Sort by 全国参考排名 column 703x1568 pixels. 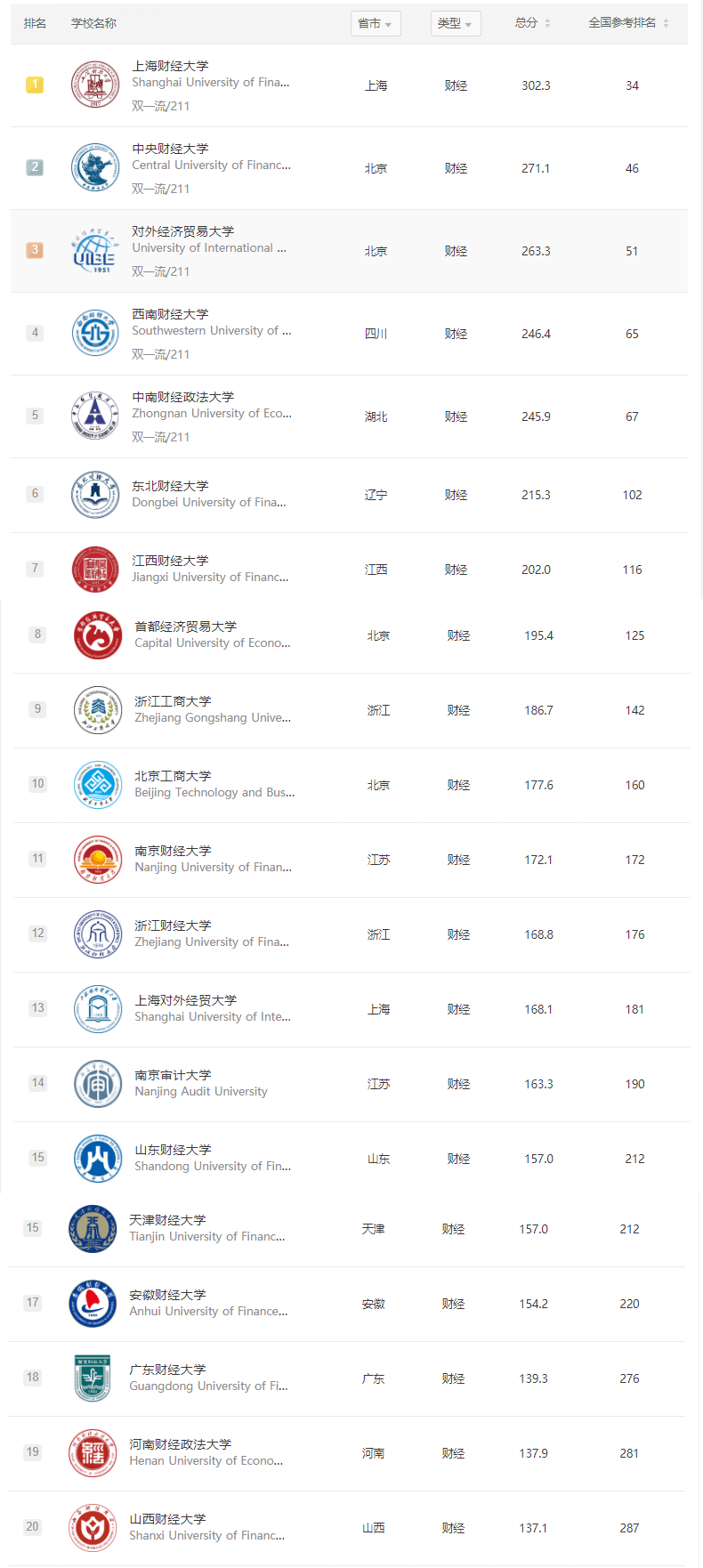click(x=628, y=23)
